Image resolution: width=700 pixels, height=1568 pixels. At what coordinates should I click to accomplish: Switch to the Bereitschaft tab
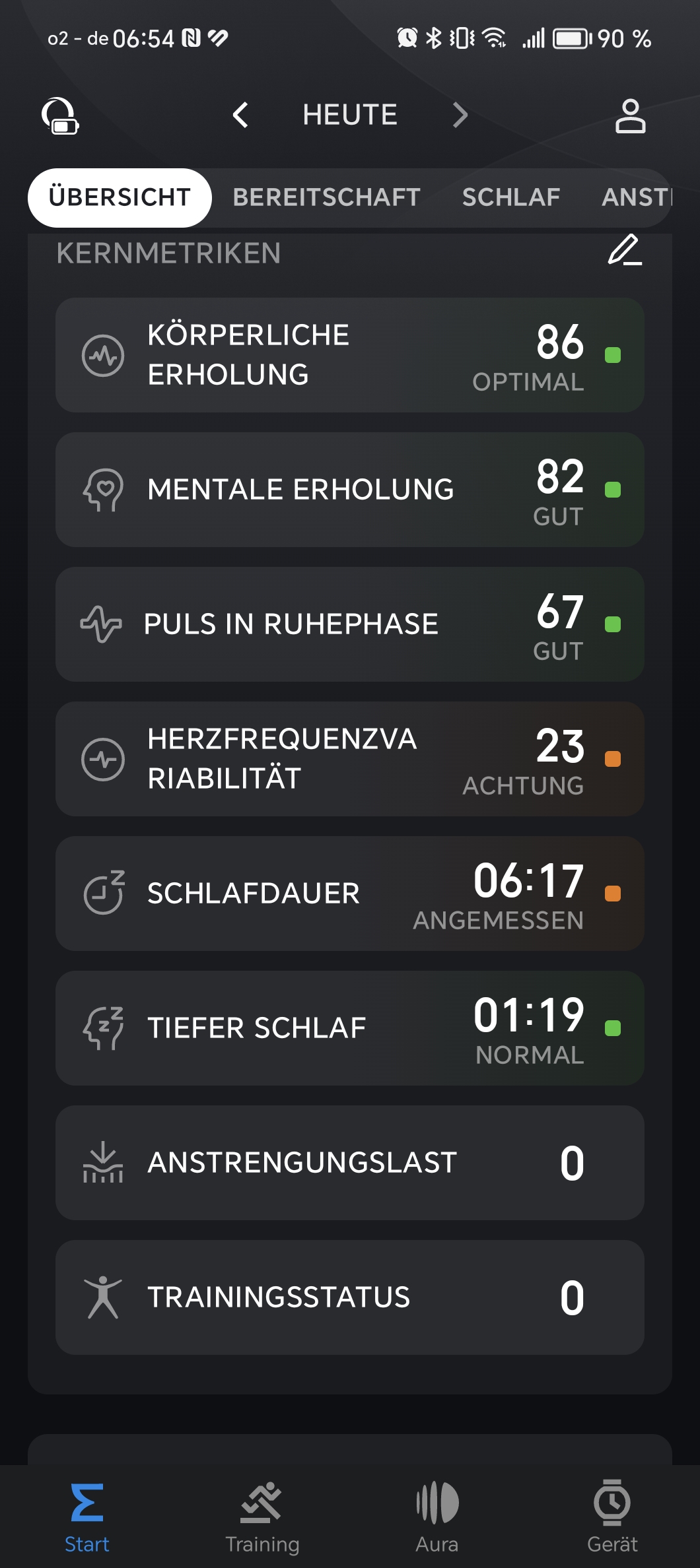pyautogui.click(x=326, y=197)
